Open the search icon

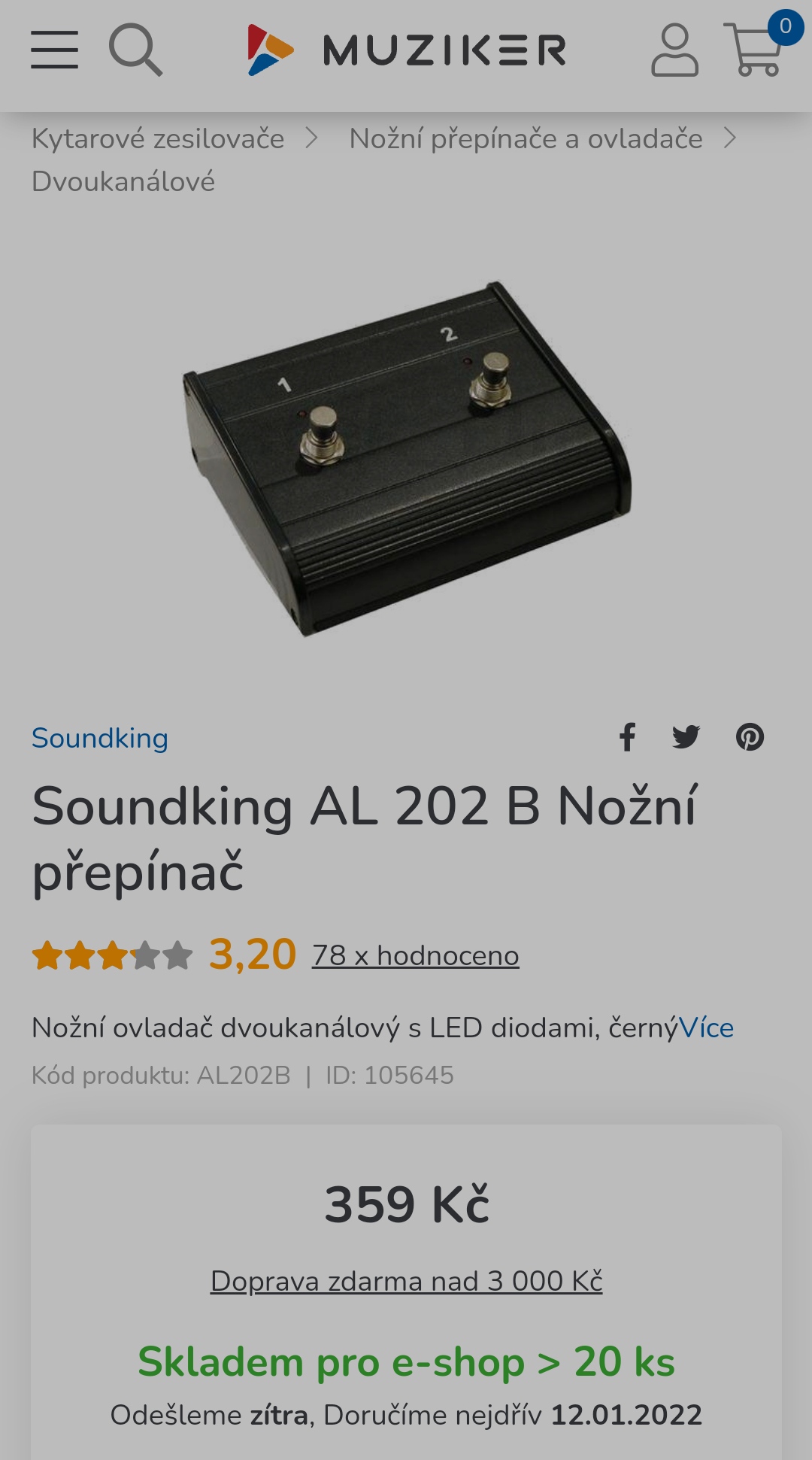[x=135, y=50]
